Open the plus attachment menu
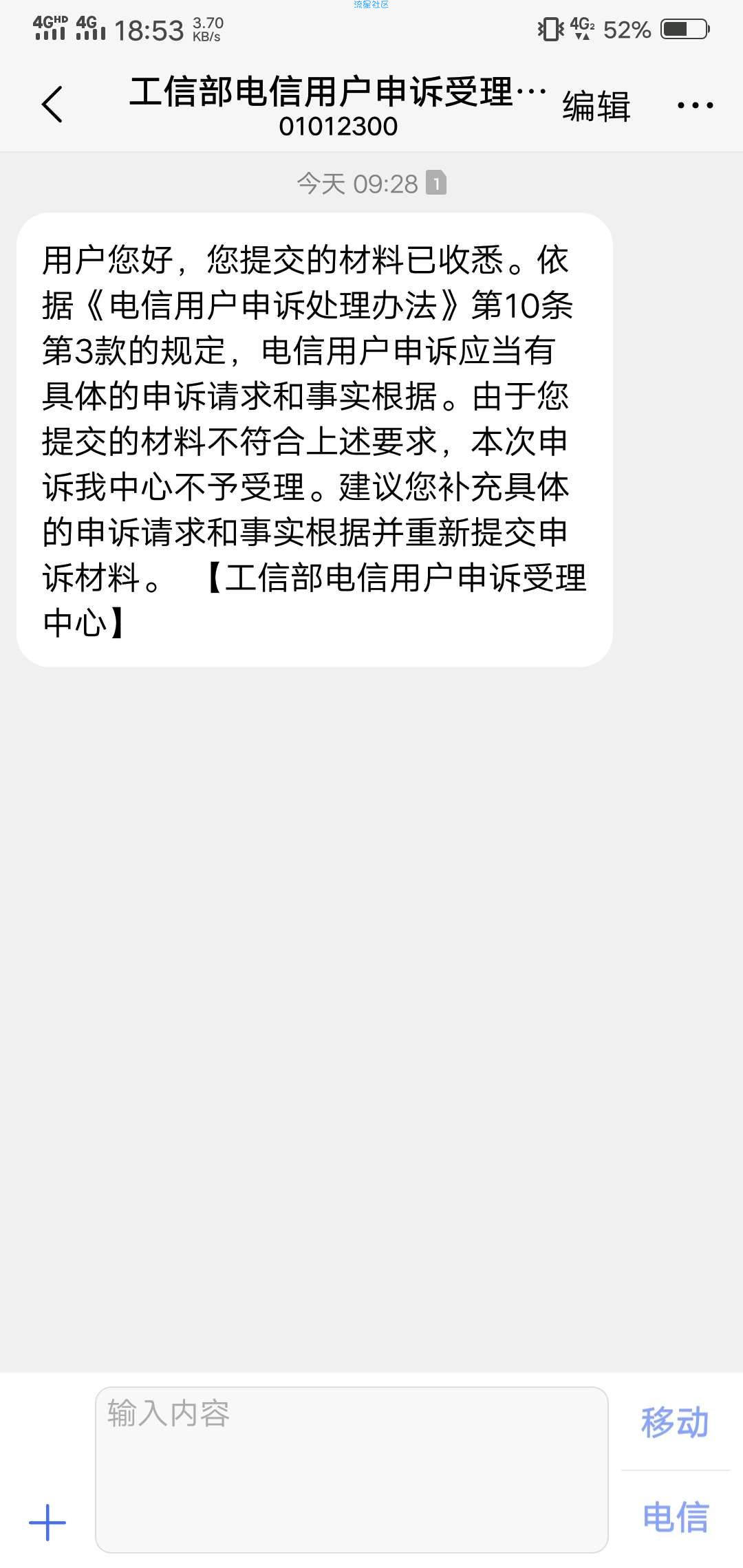Screen dimensions: 743x1568 click(x=47, y=1523)
